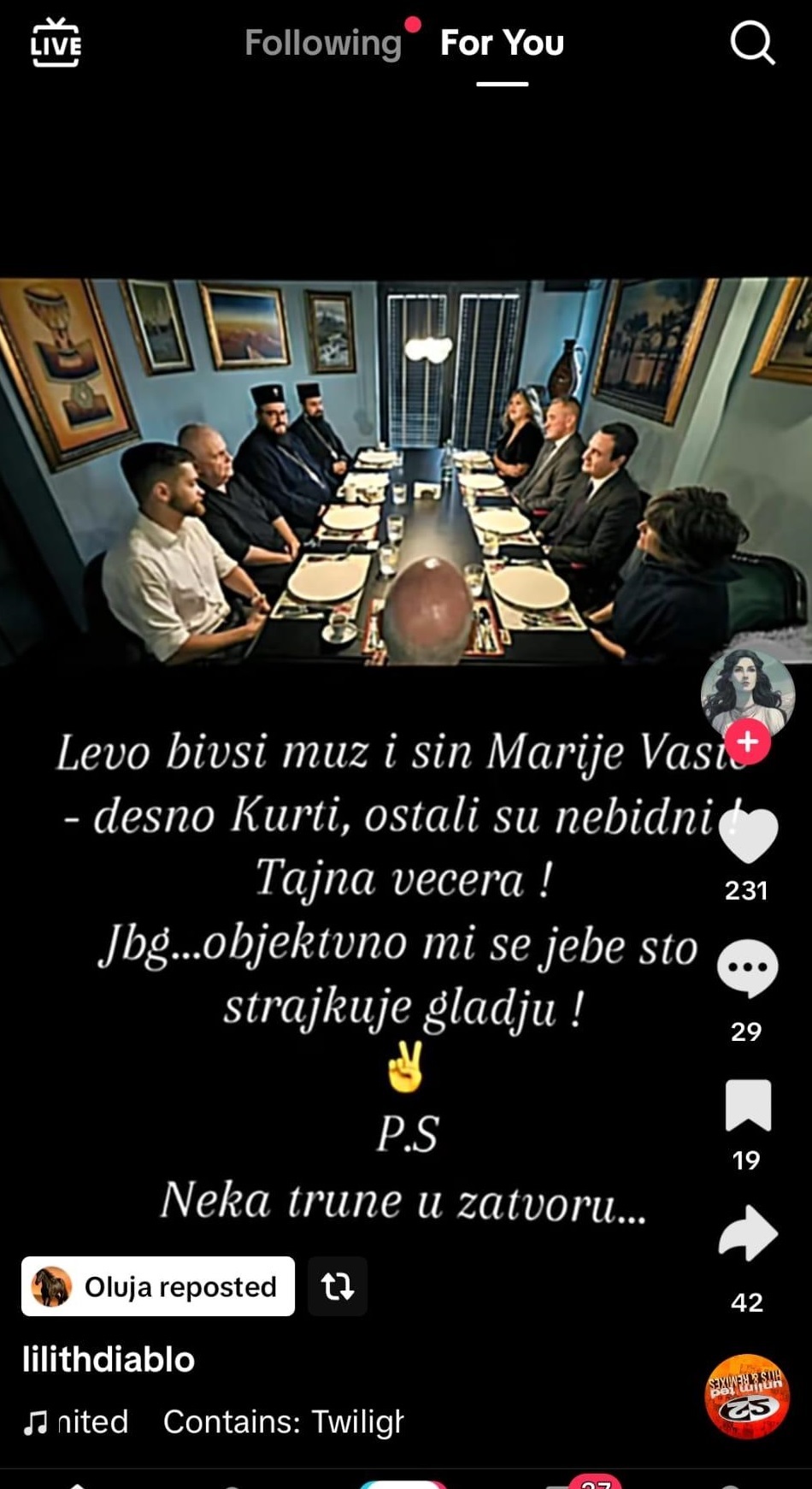Image resolution: width=812 pixels, height=1489 pixels.
Task: Open the lilithdiablo username
Action: coord(109,1359)
